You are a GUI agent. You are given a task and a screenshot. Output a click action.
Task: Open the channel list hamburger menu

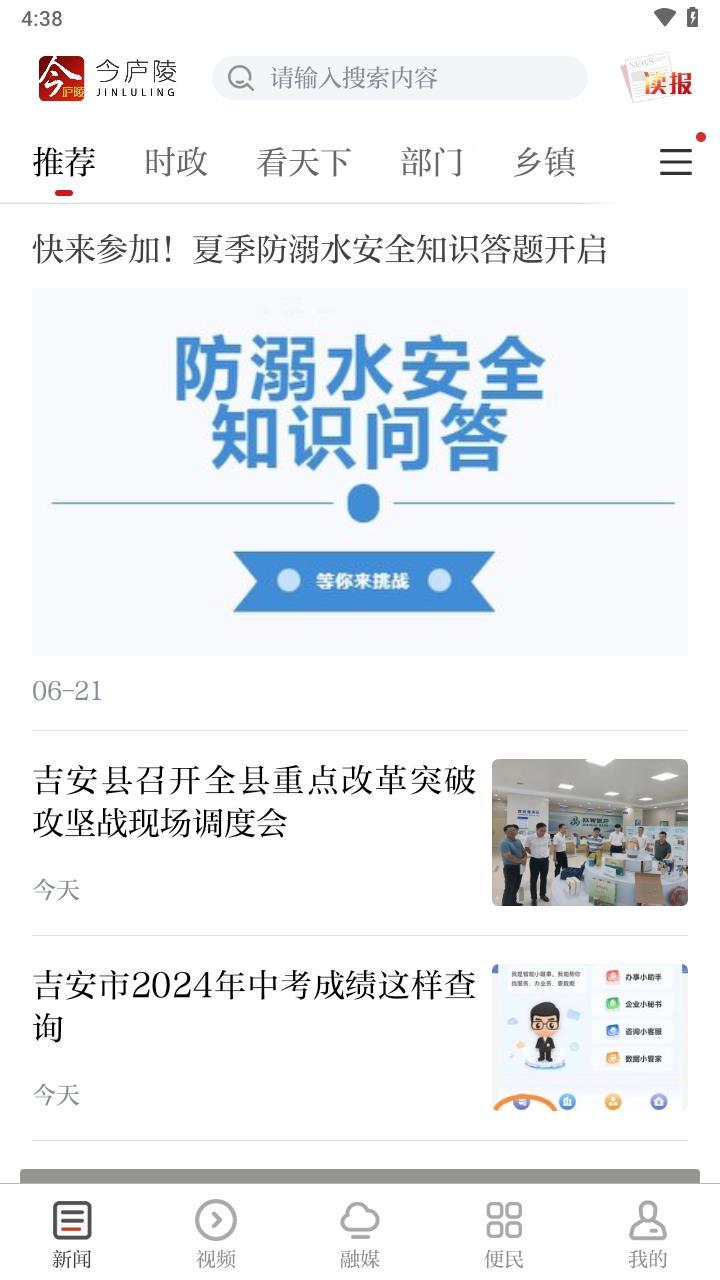tap(676, 161)
